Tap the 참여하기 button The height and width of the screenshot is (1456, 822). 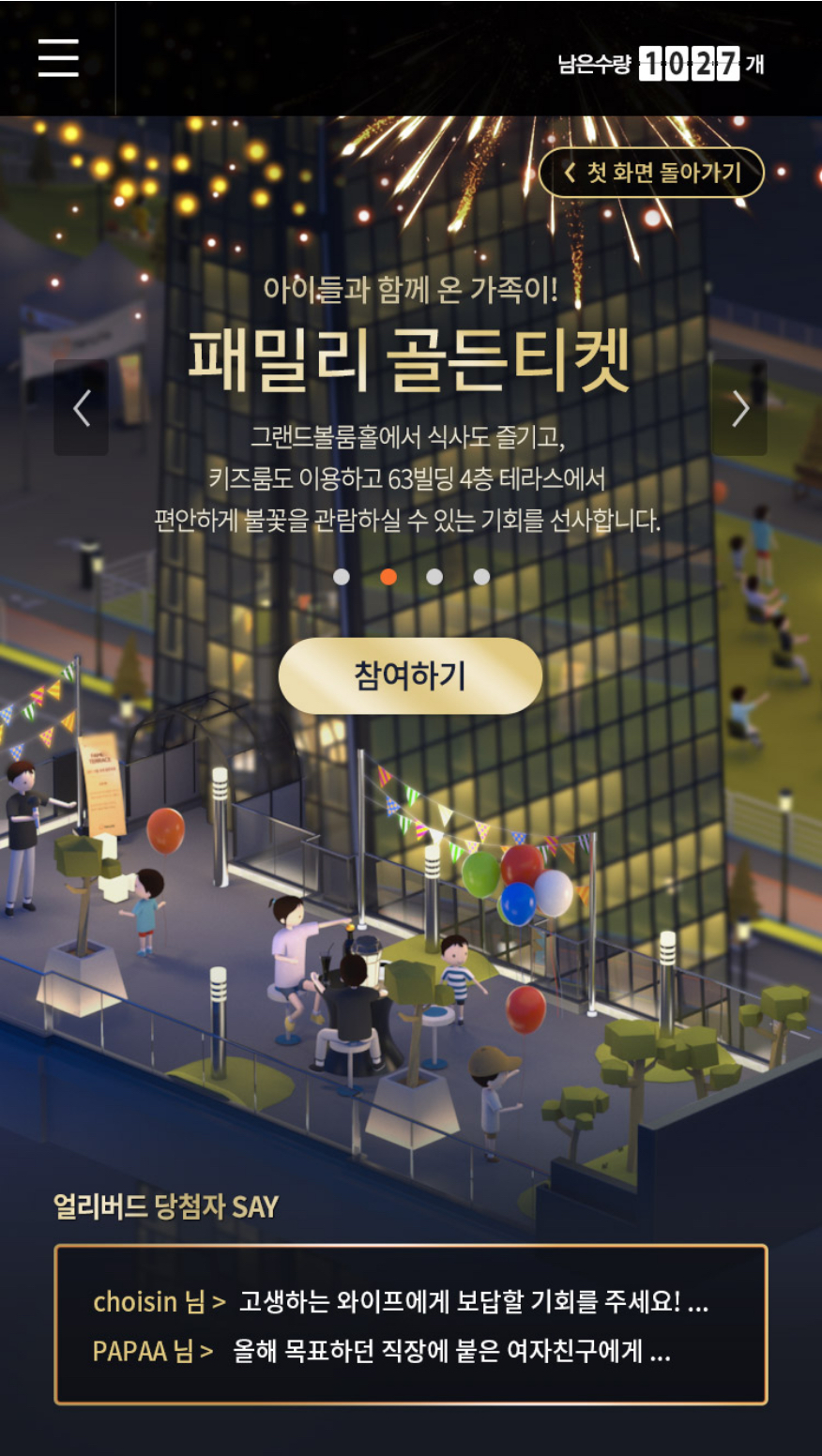pyautogui.click(x=410, y=675)
